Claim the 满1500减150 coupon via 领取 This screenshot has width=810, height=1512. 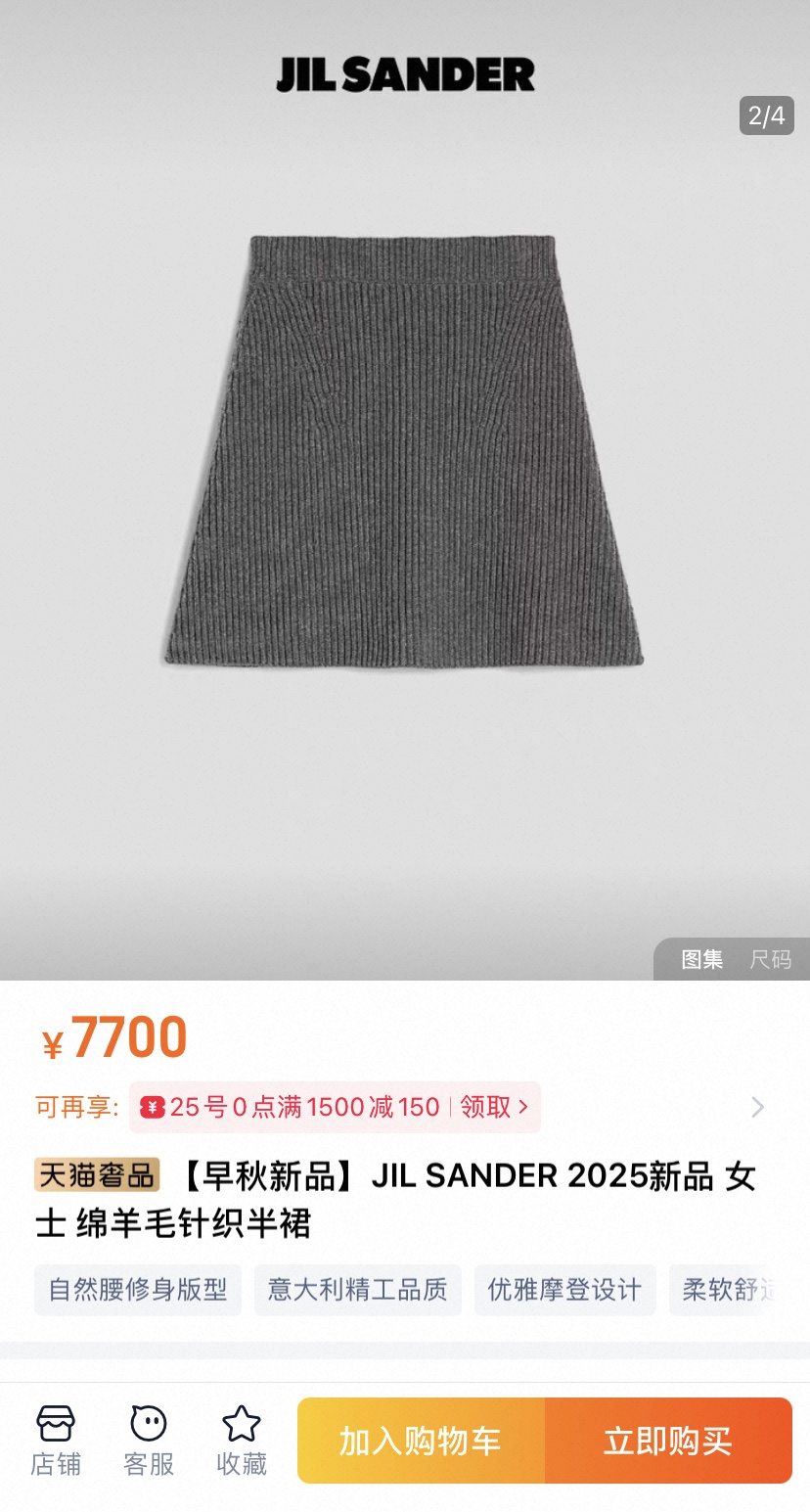[x=494, y=1107]
